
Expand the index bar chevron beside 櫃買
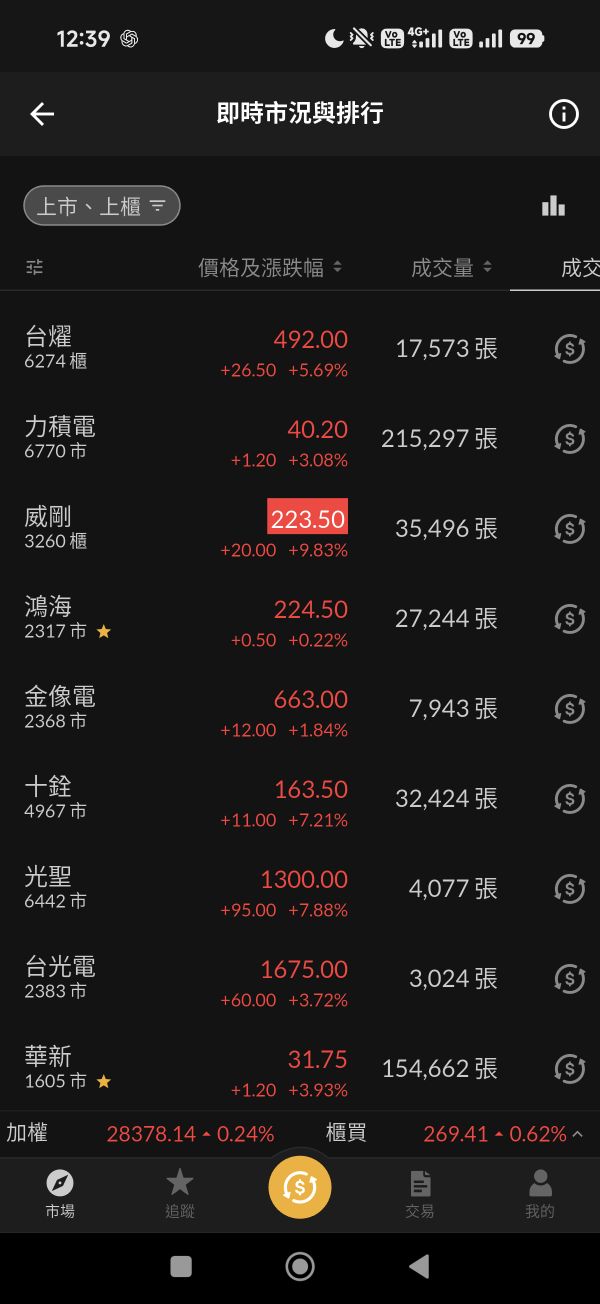coord(578,1134)
